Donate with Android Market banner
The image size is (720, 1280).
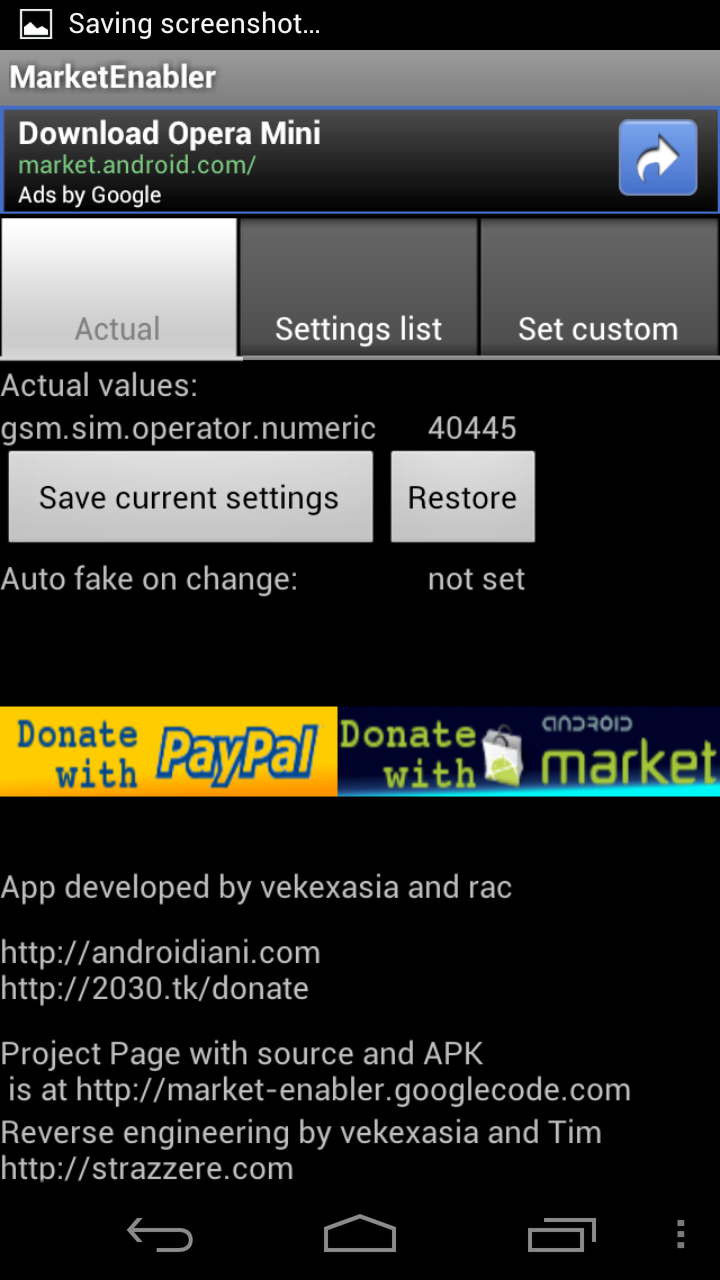528,752
